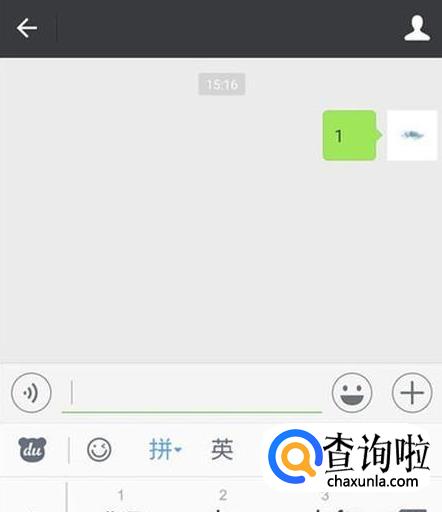This screenshot has height=512, width=442.
Task: Open the sender avatar beside message
Action: (x=412, y=135)
